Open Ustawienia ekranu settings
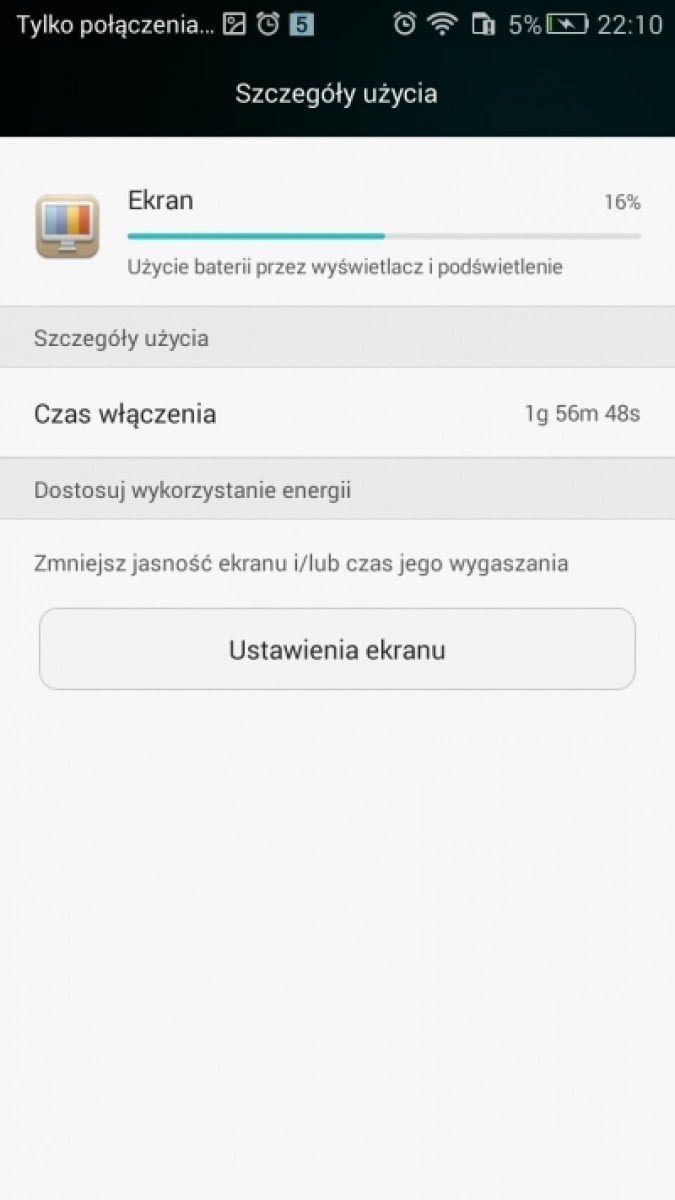 pyautogui.click(x=337, y=649)
